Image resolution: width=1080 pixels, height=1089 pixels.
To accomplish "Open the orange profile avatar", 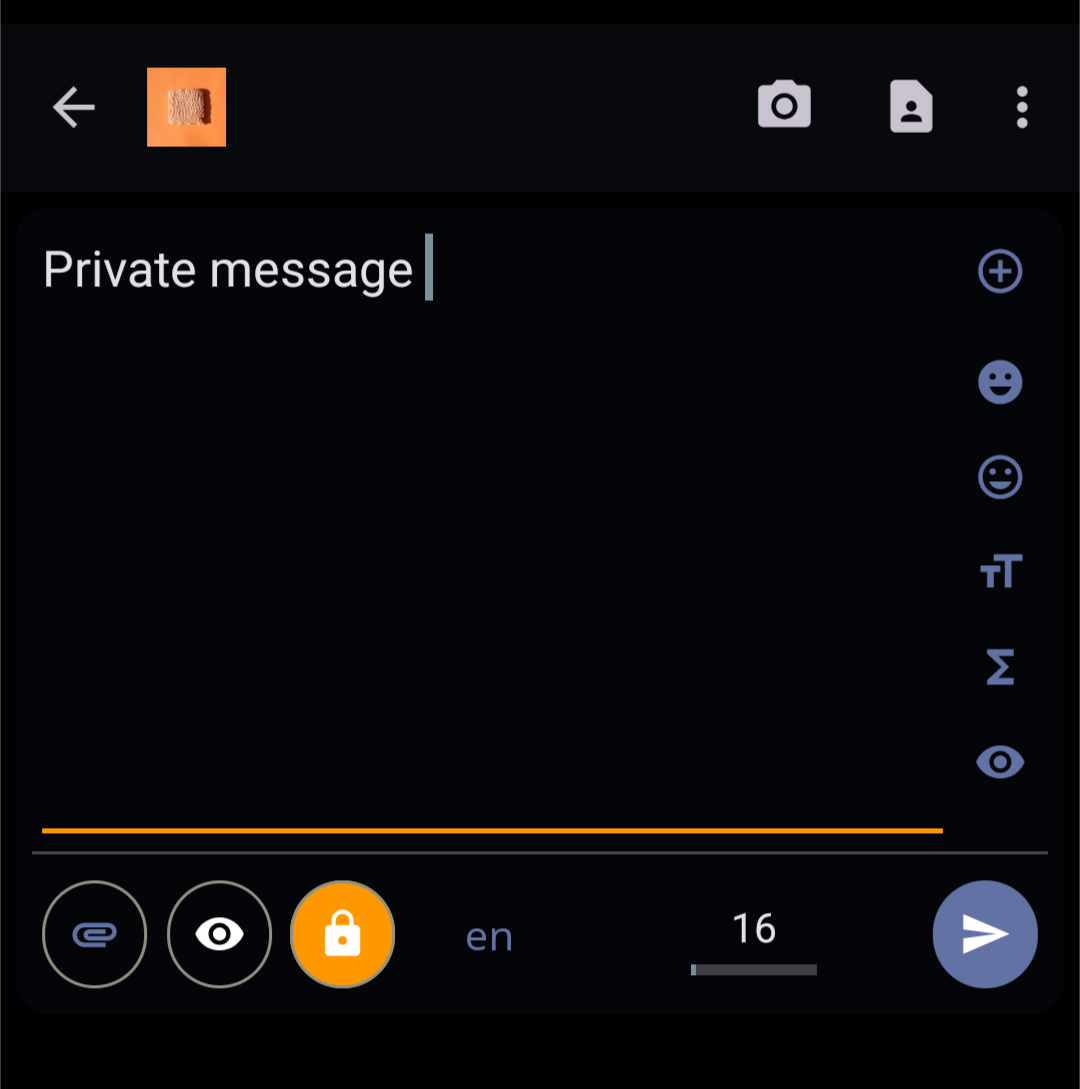I will [x=186, y=107].
